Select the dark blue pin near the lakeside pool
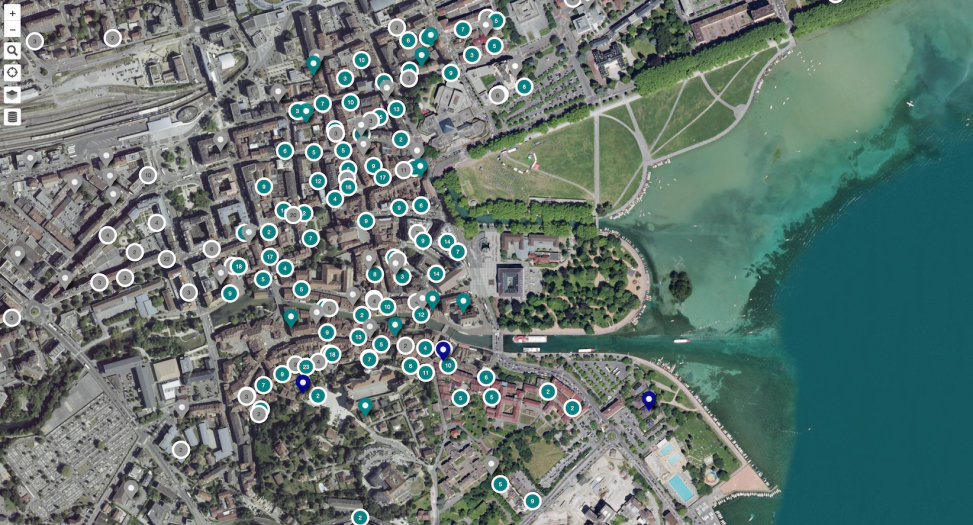Image resolution: width=973 pixels, height=525 pixels. point(649,399)
